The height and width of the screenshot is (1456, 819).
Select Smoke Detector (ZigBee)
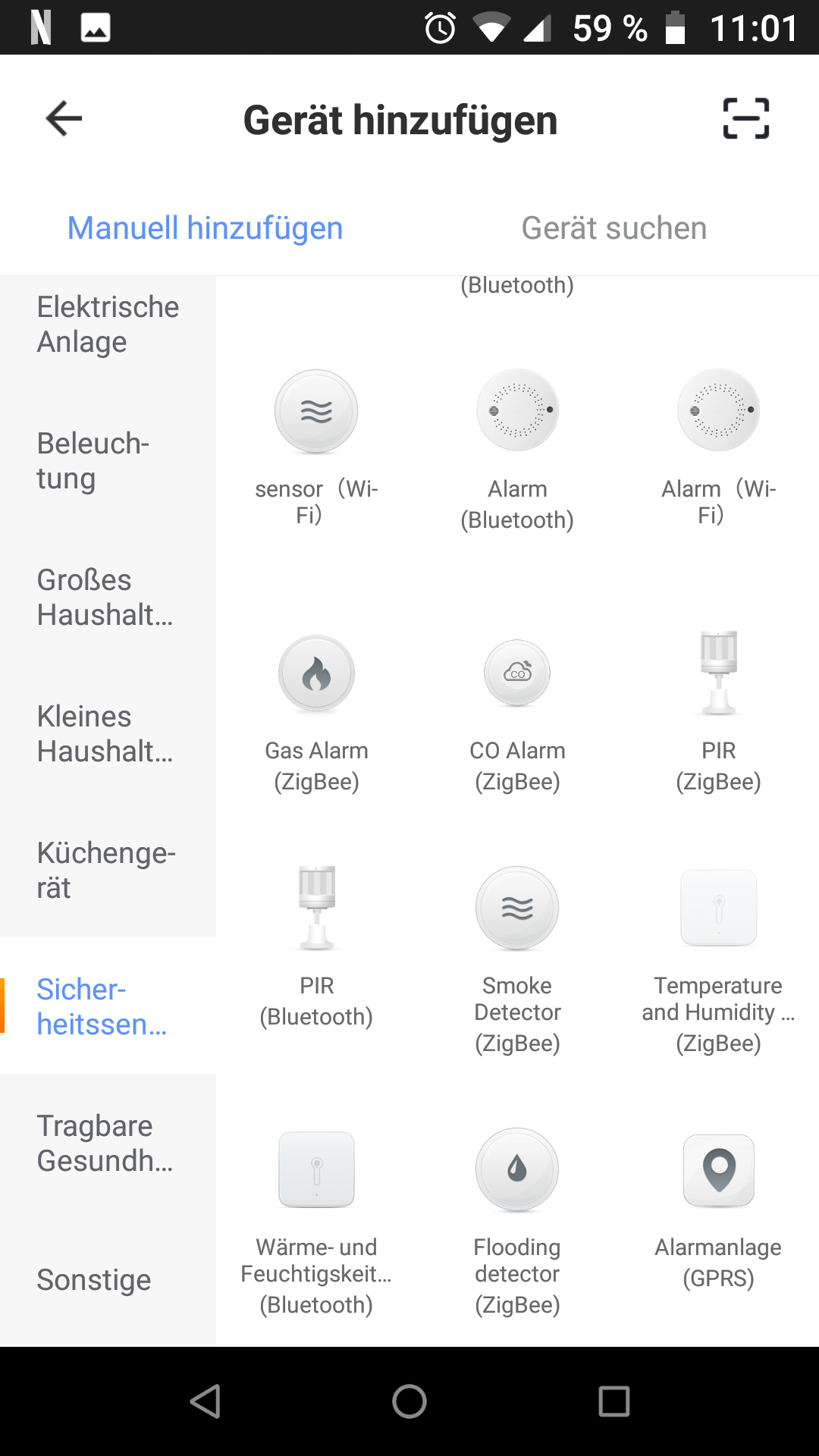517,961
